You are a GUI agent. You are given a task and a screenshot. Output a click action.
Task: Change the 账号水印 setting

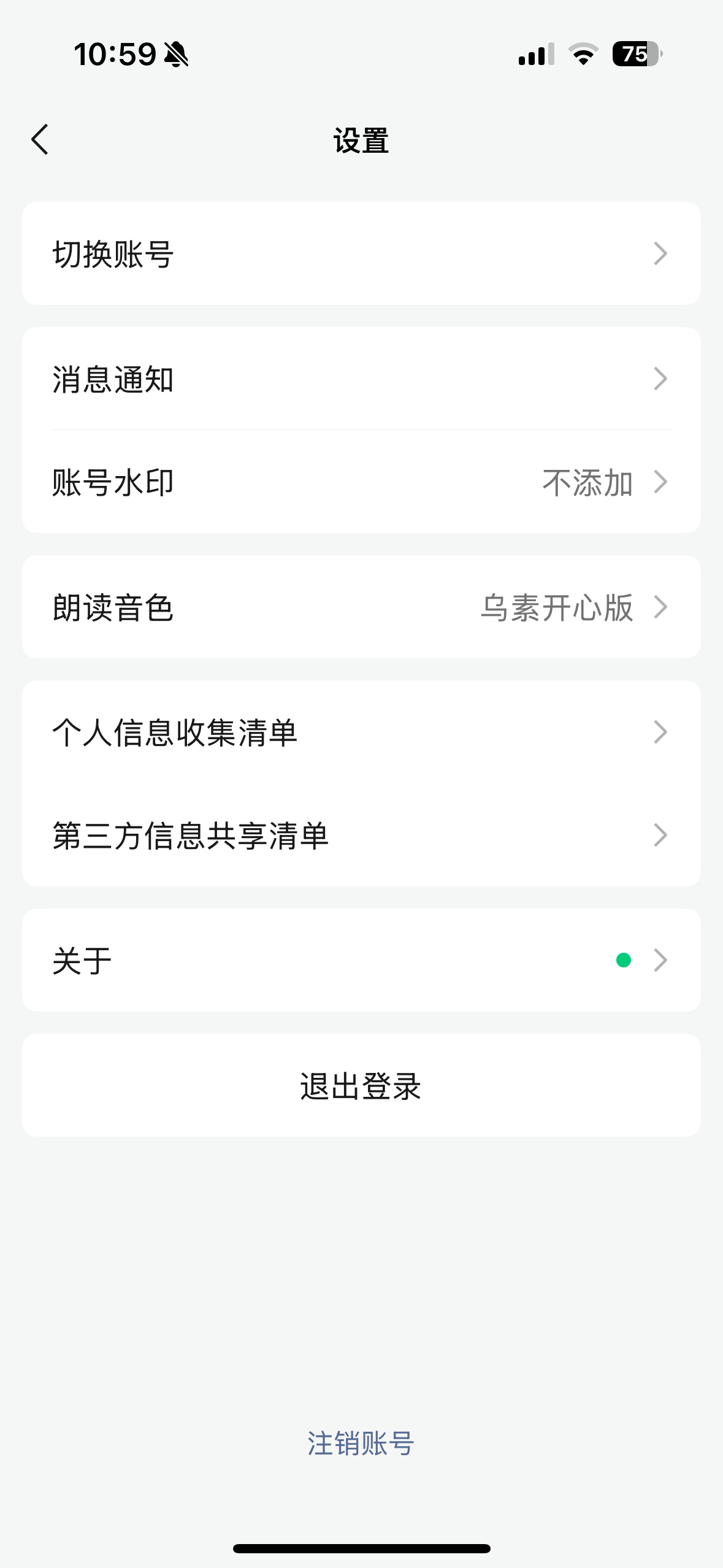pos(361,482)
